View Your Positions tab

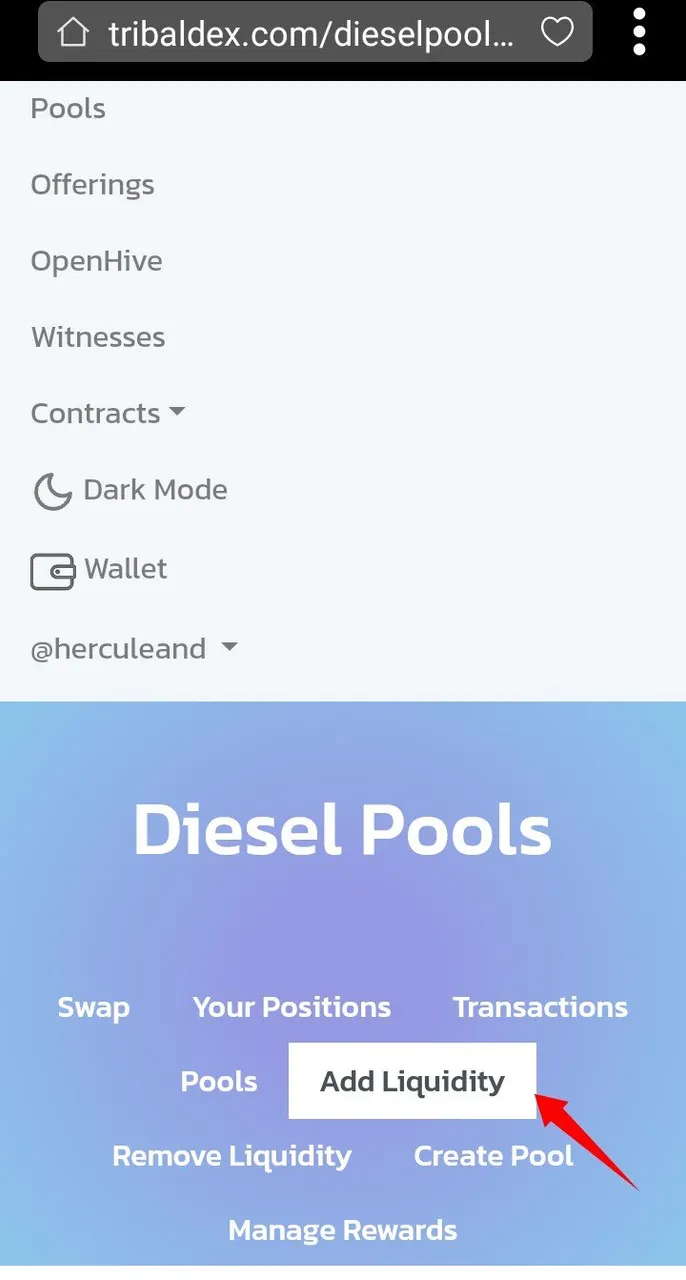[292, 1007]
